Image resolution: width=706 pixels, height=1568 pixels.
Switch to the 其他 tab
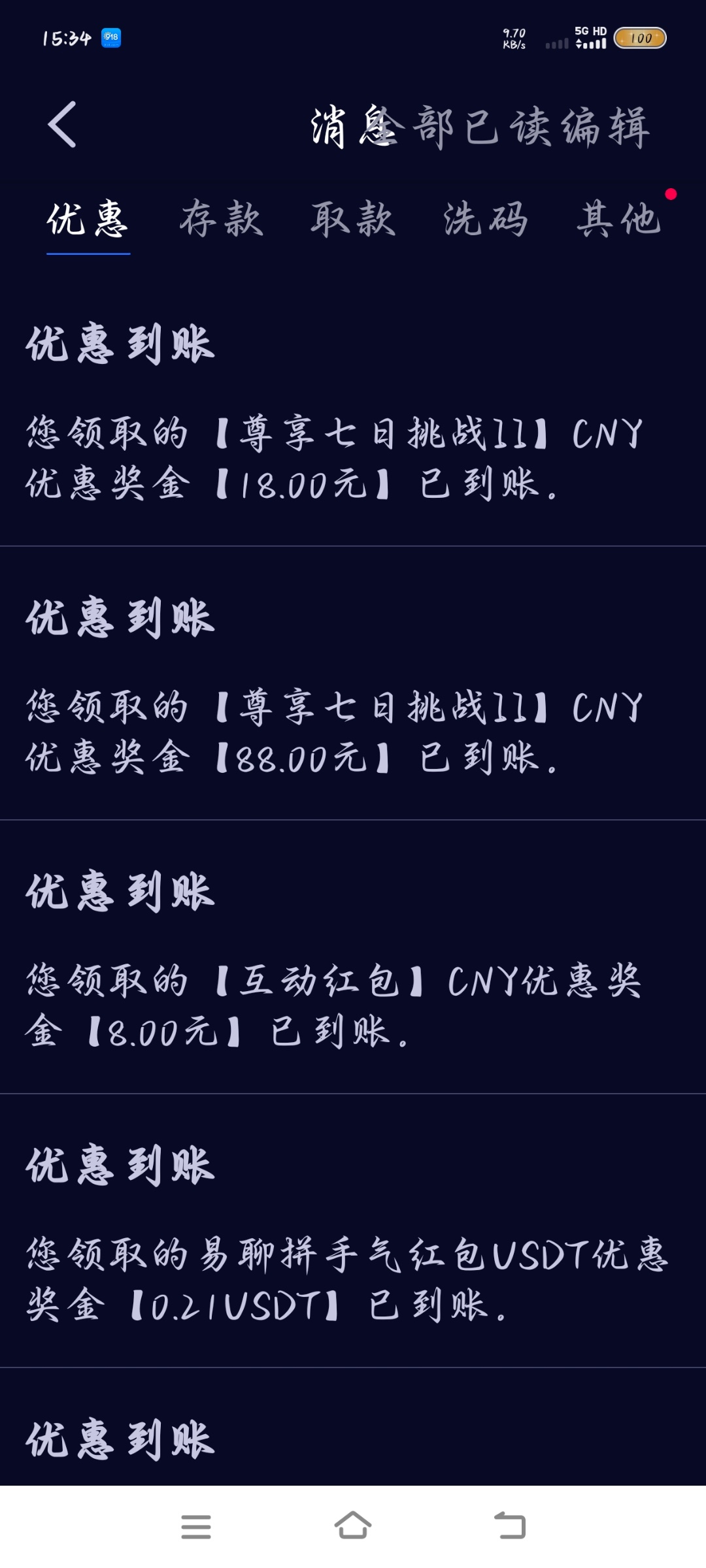coord(618,220)
